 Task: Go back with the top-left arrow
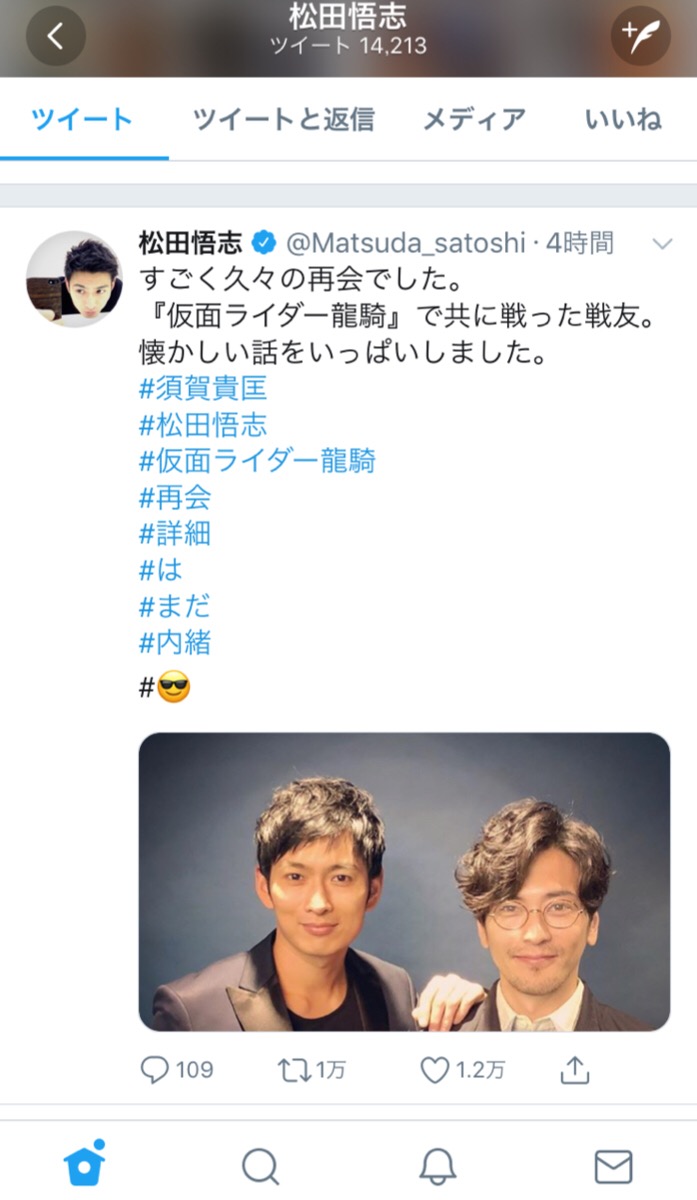pyautogui.click(x=55, y=37)
